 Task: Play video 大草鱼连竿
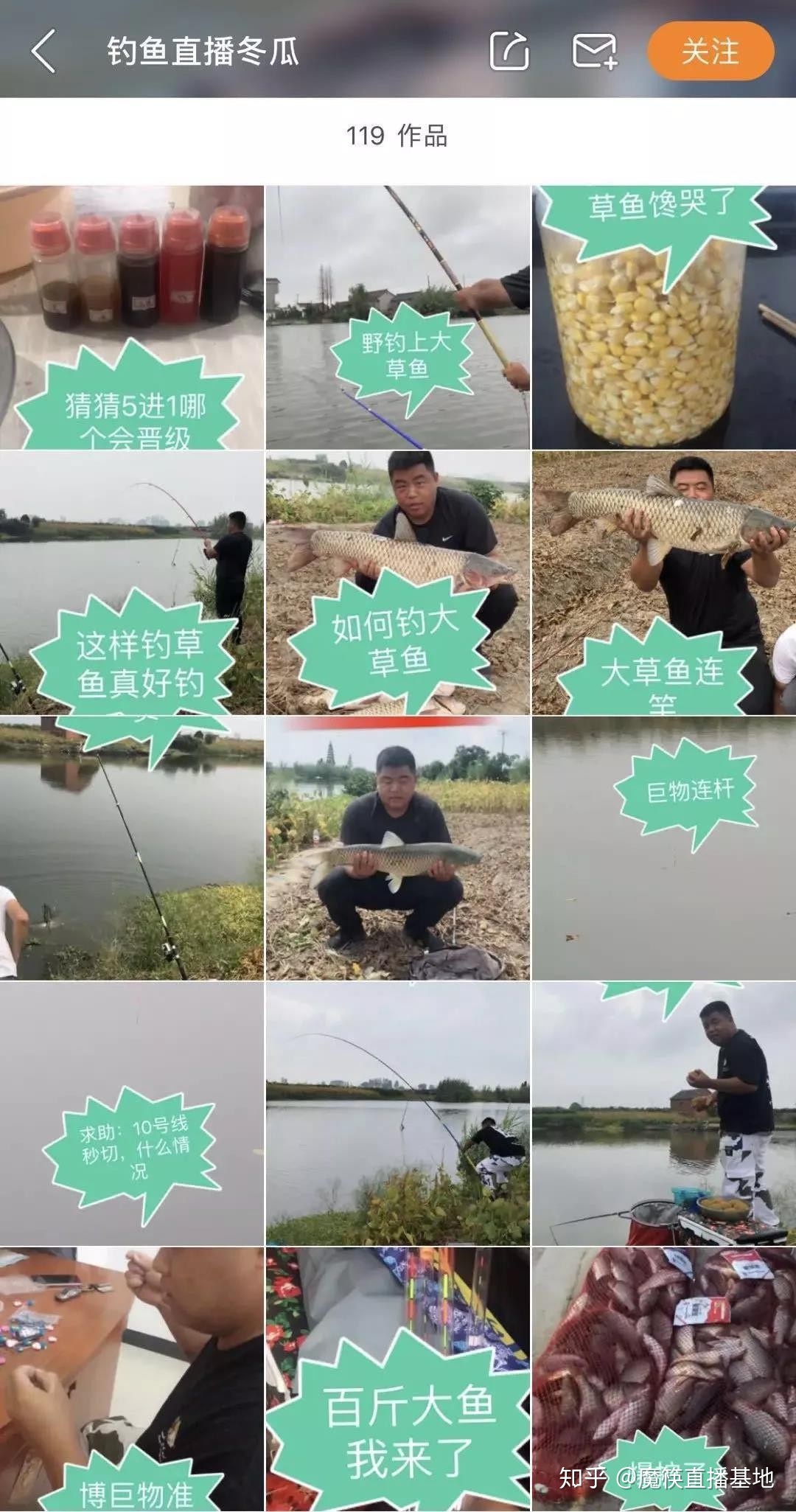click(663, 582)
